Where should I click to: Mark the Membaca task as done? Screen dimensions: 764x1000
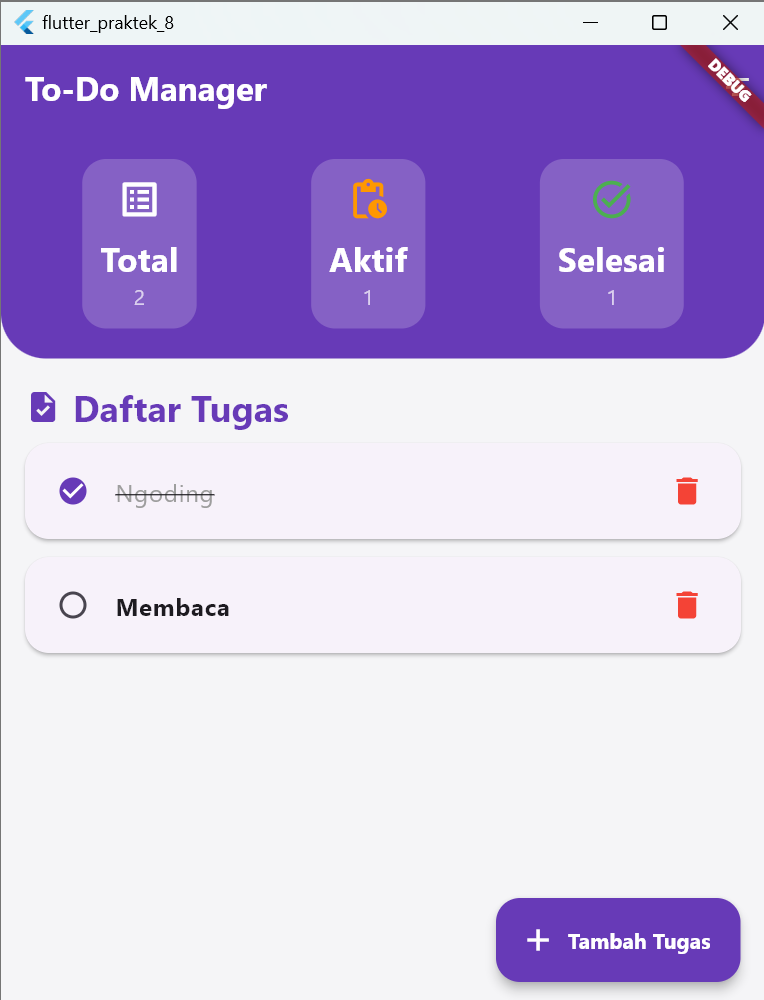pyautogui.click(x=73, y=605)
